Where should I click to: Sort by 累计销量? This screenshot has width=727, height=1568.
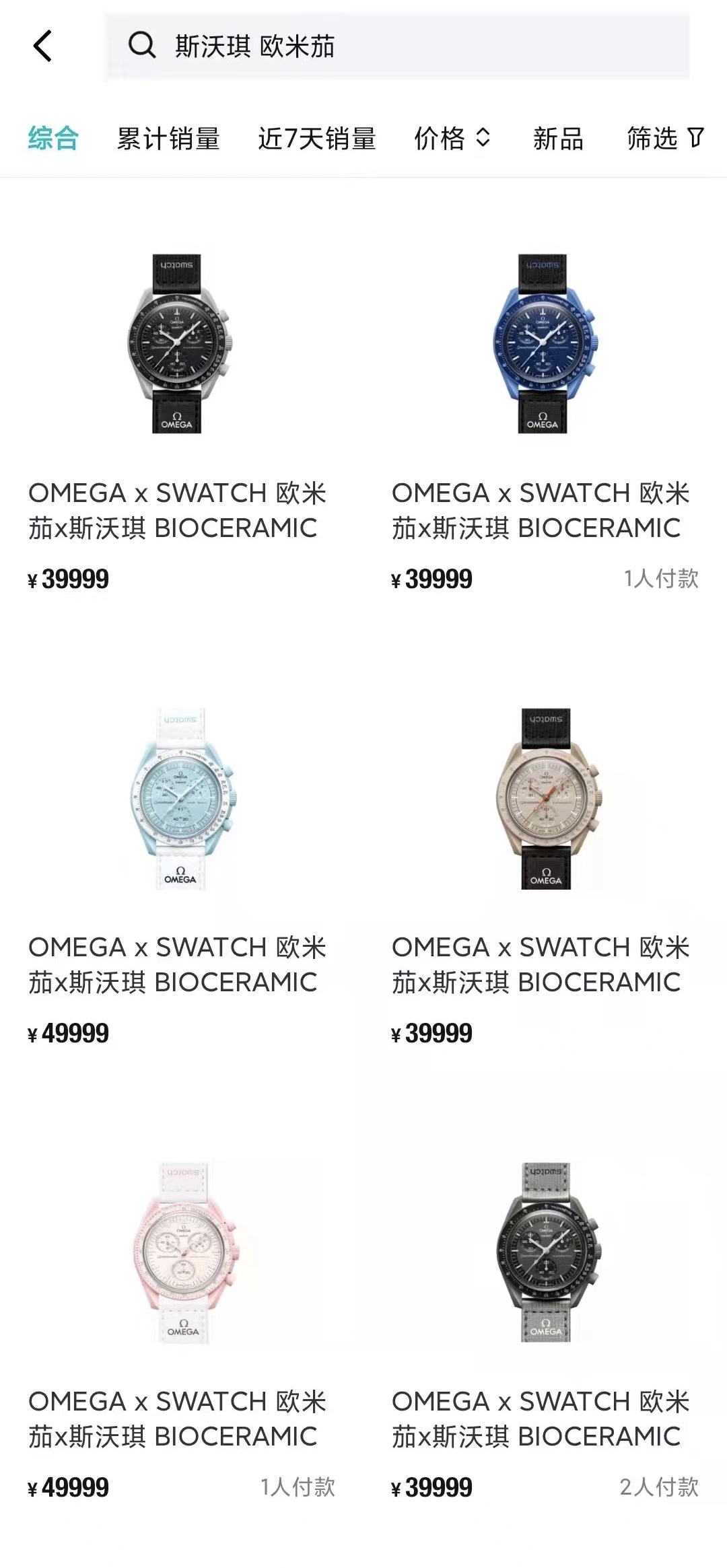(x=168, y=139)
